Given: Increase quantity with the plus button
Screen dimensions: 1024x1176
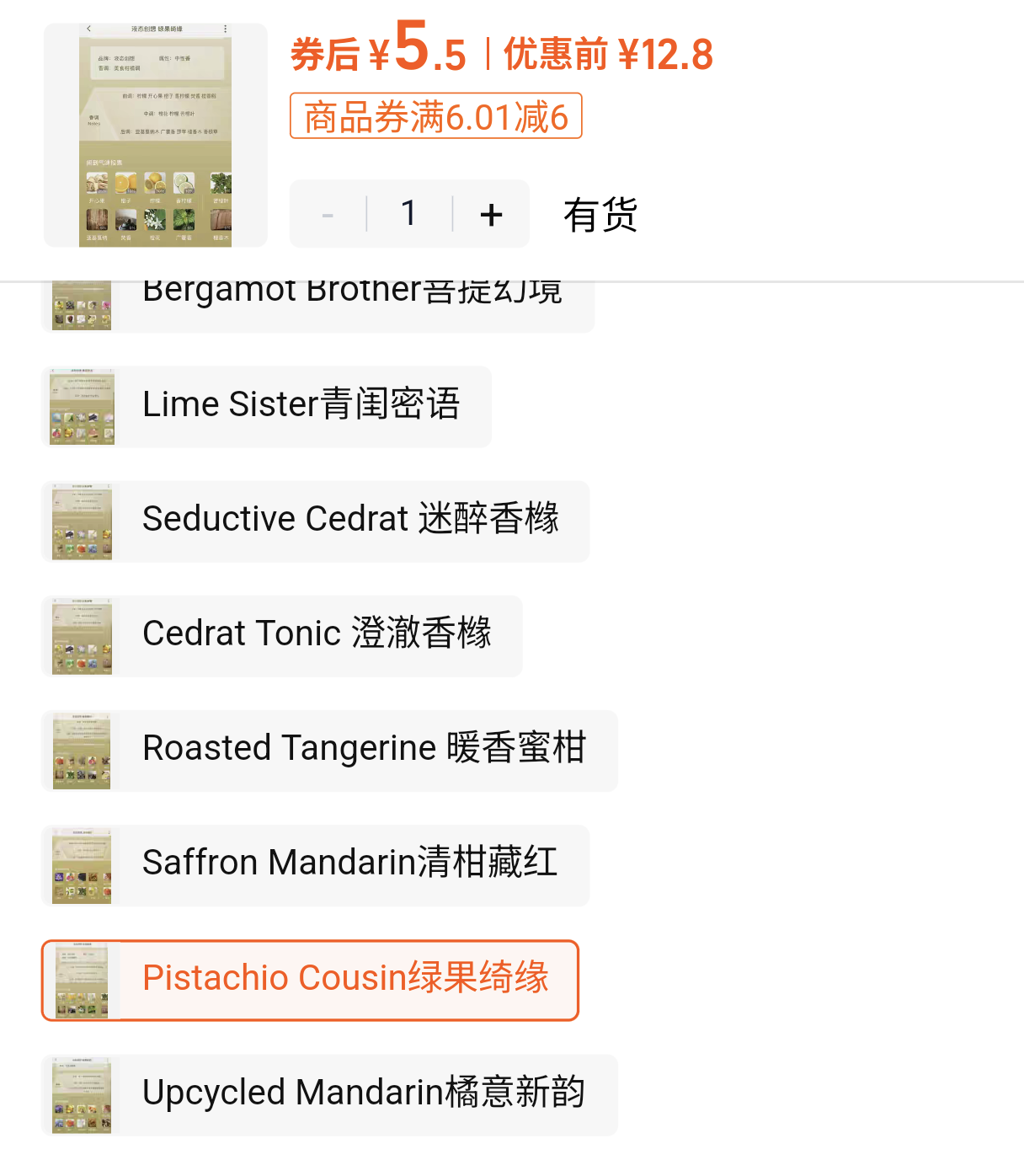Looking at the screenshot, I should point(492,215).
